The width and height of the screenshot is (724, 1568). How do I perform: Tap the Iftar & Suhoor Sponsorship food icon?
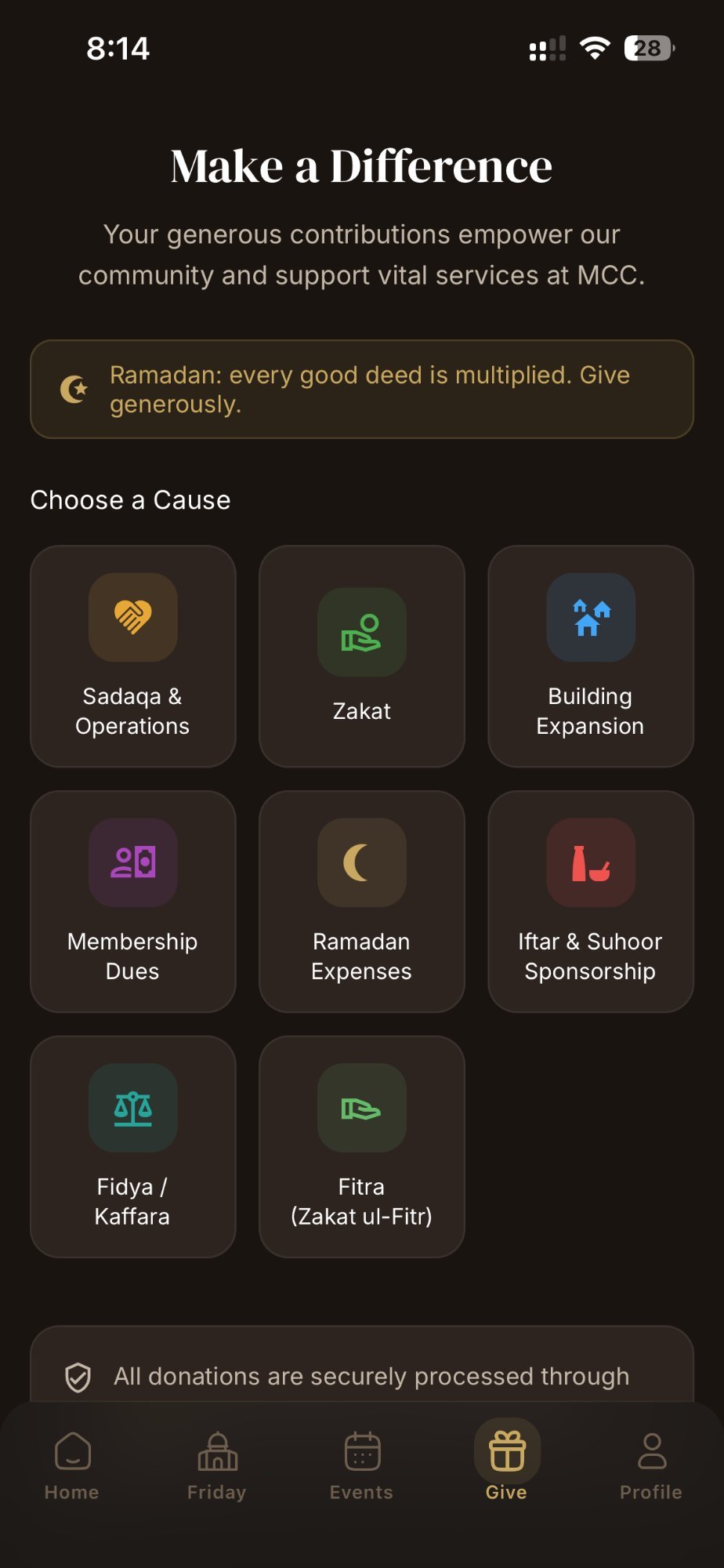pyautogui.click(x=590, y=862)
